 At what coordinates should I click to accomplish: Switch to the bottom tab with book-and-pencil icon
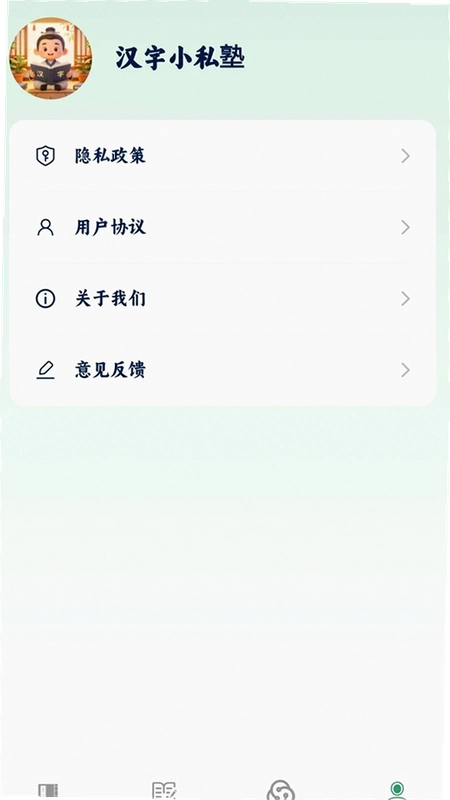coord(164,790)
